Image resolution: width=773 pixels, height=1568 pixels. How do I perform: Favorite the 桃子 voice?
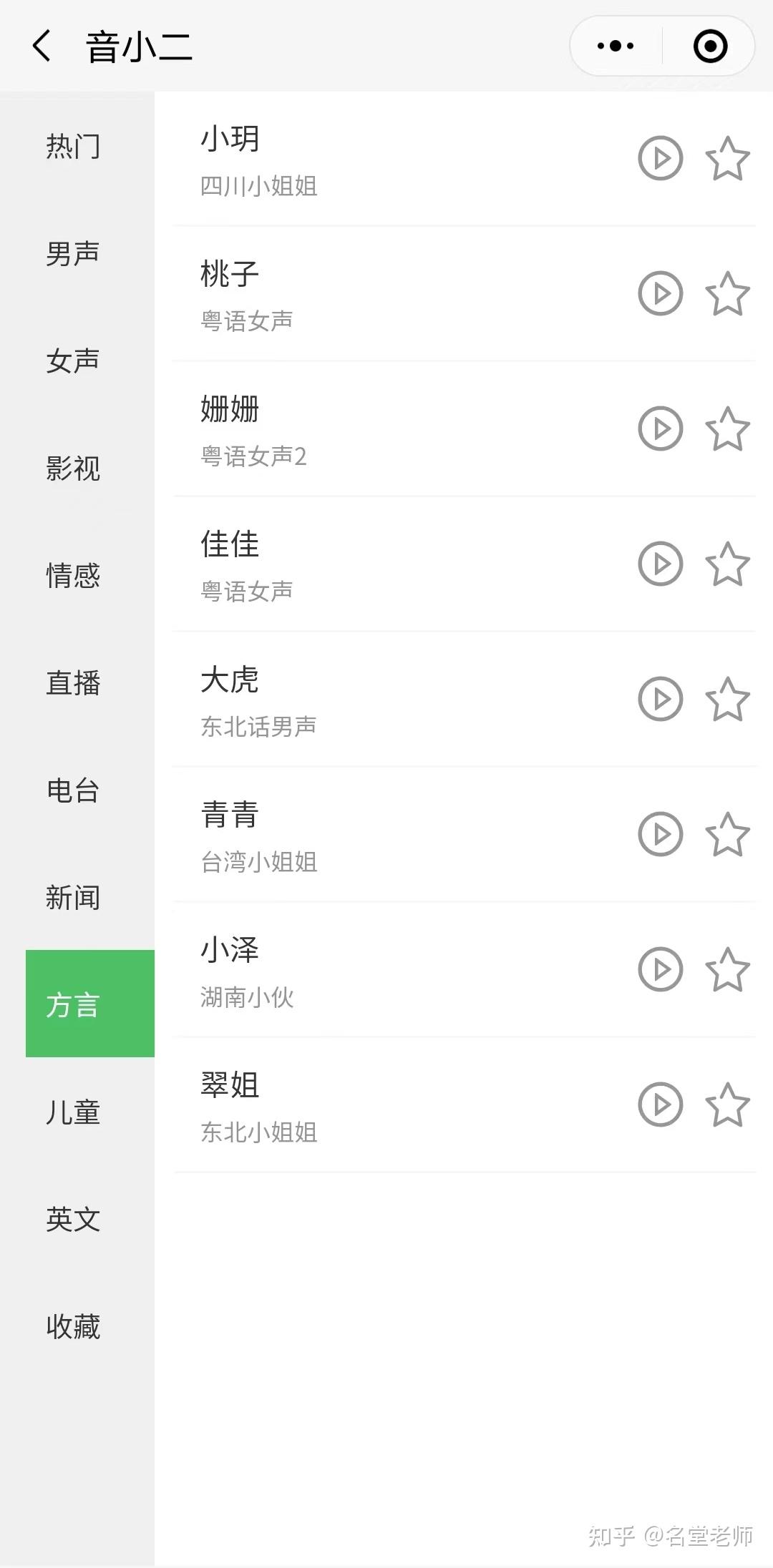[727, 293]
